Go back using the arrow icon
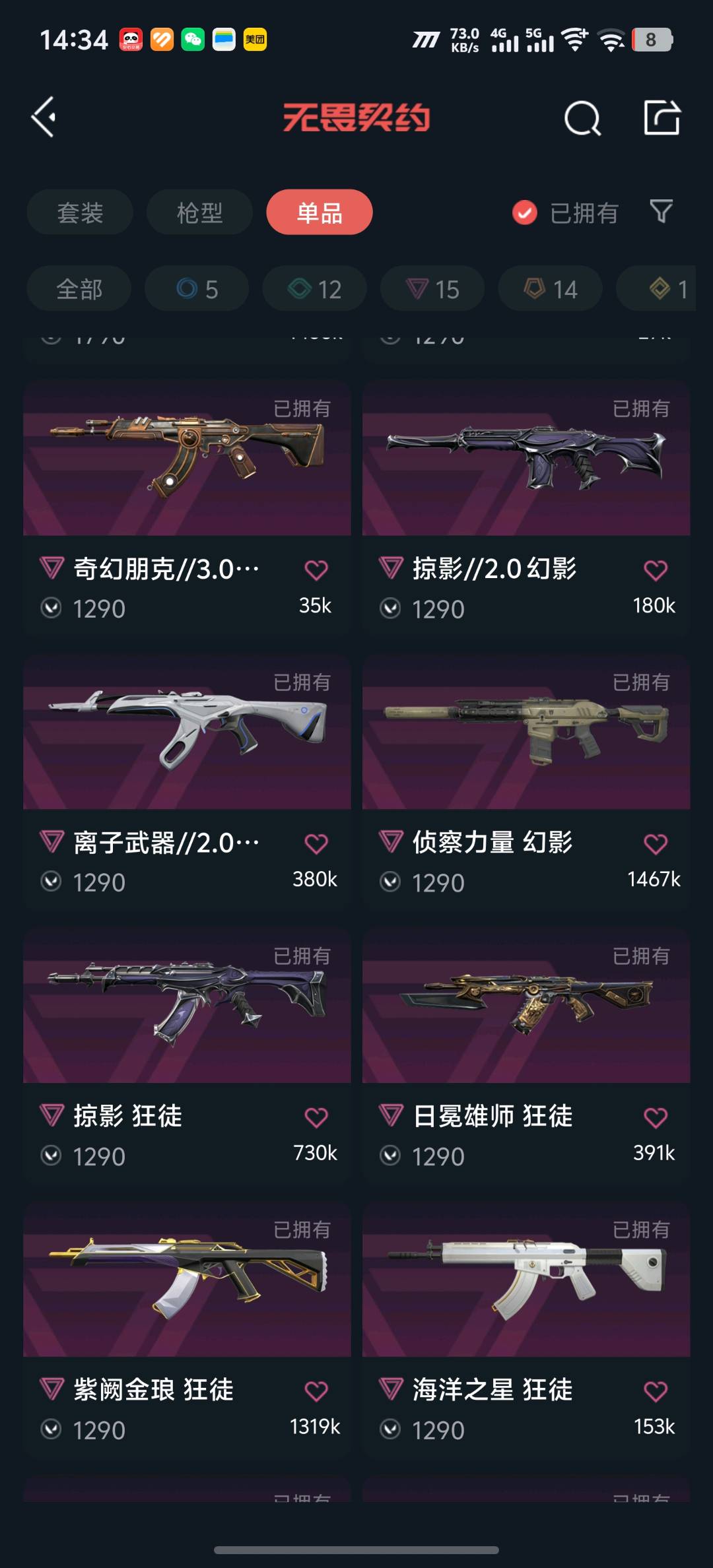Viewport: 713px width, 1568px height. pyautogui.click(x=44, y=117)
